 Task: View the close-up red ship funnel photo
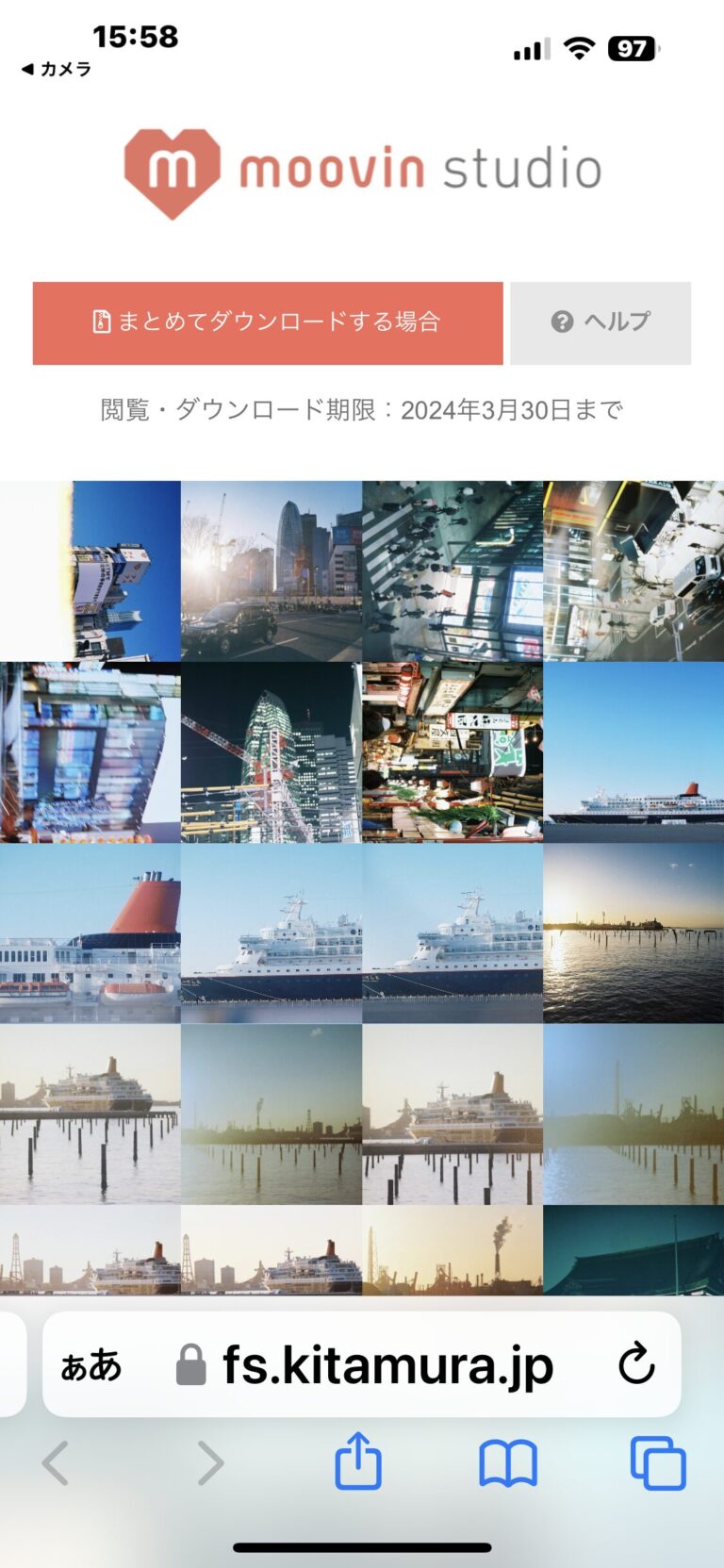90,933
